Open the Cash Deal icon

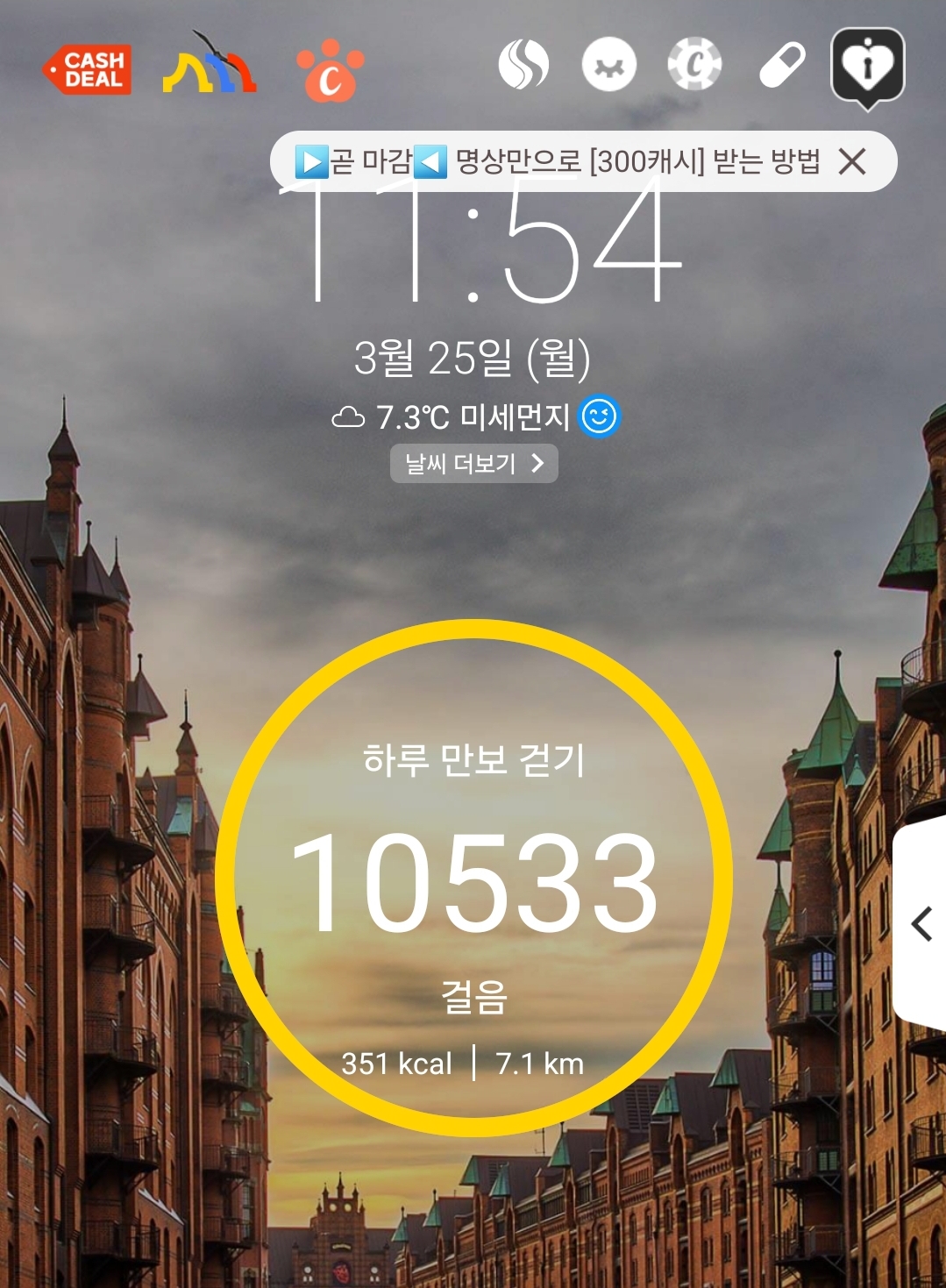[87, 69]
